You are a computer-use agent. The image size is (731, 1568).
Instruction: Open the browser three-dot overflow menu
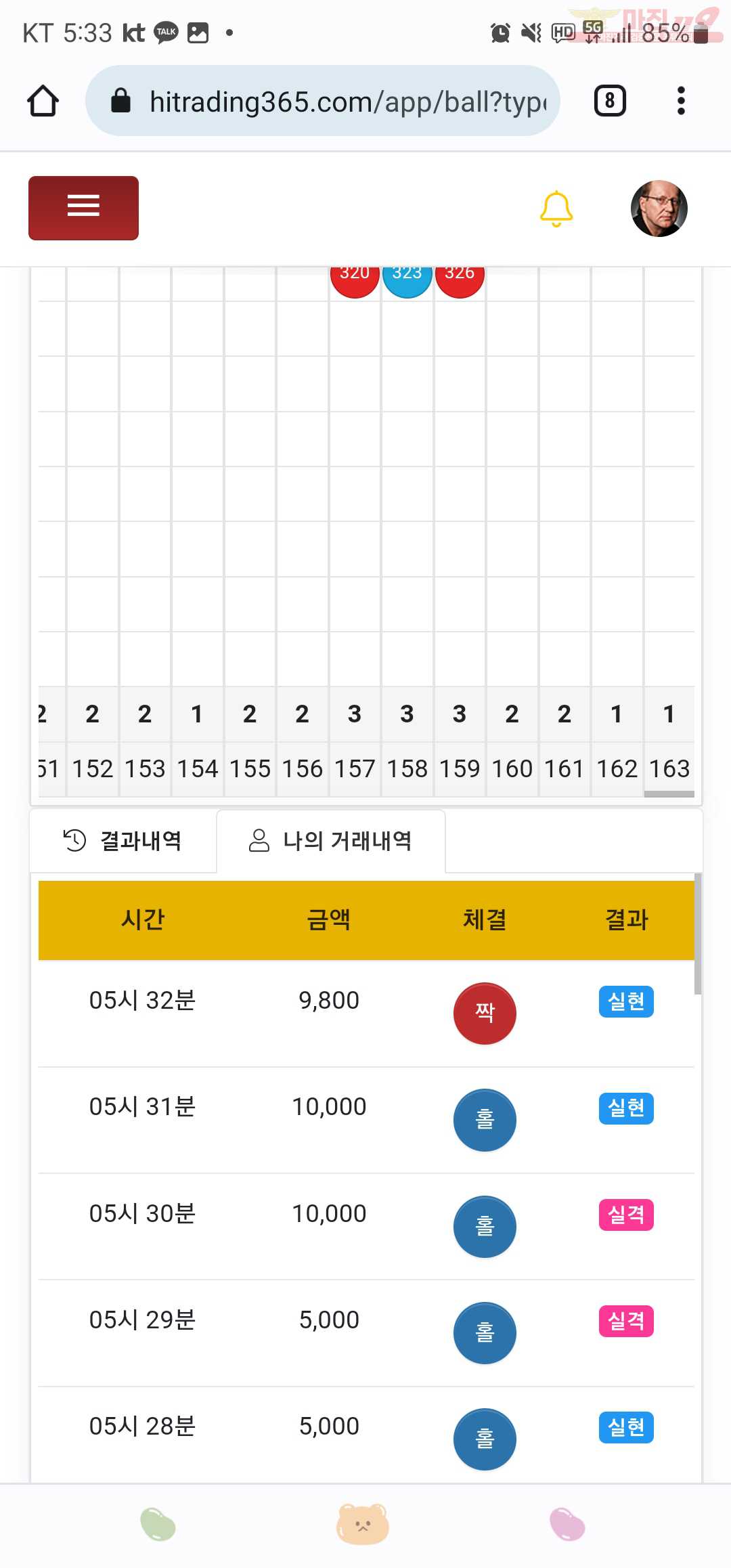pos(681,101)
